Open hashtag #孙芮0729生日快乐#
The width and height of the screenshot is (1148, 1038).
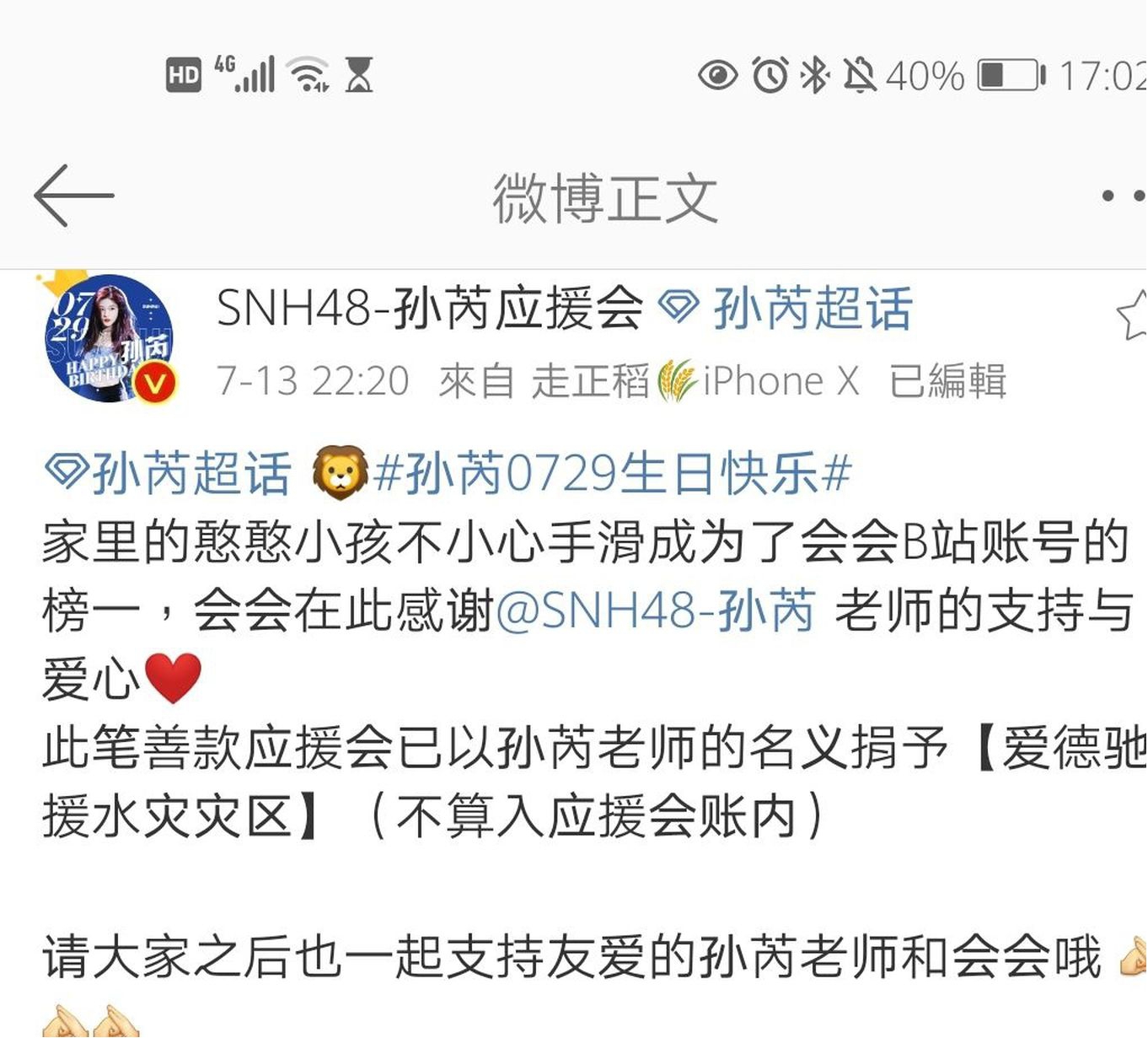612,473
